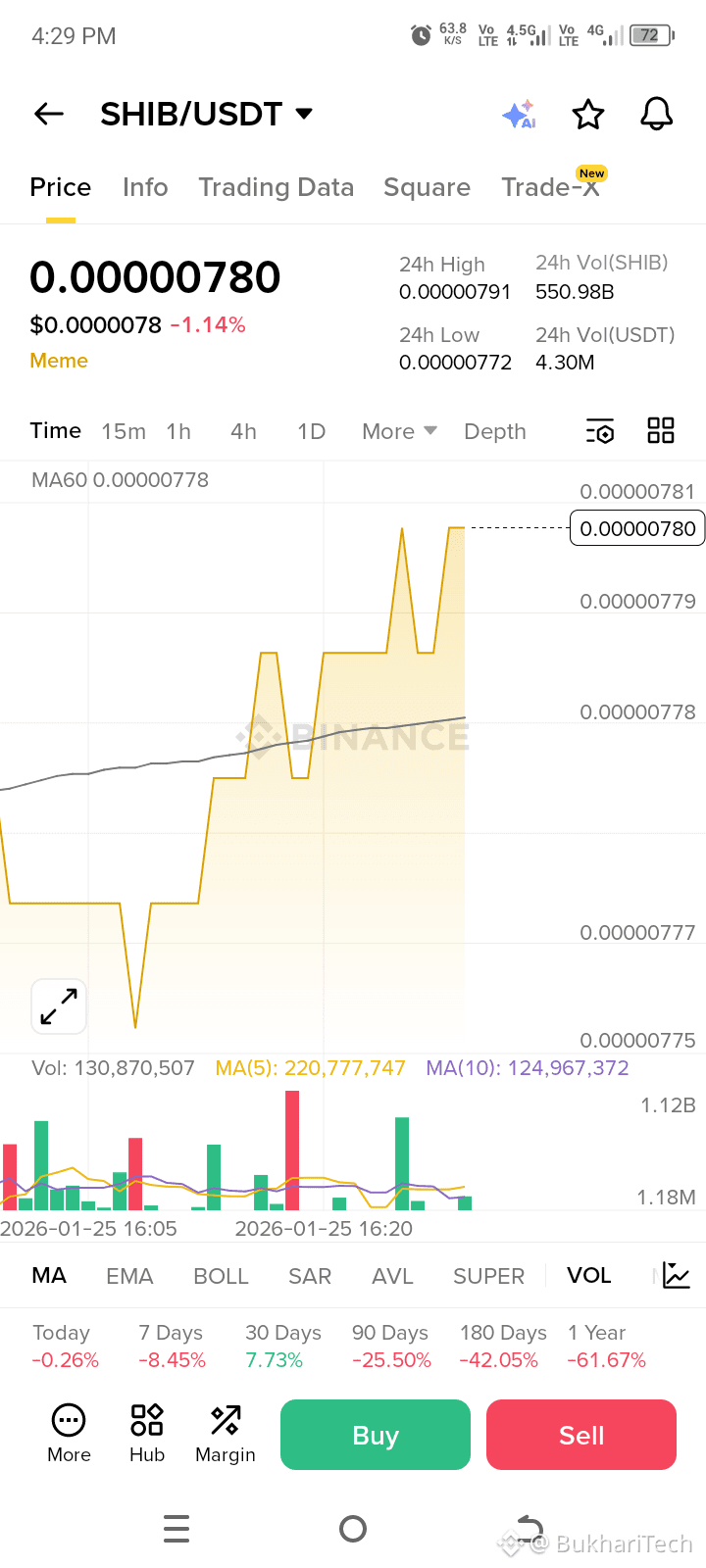The height and width of the screenshot is (1568, 706).
Task: Set a price alert with the bell
Action: point(657,115)
